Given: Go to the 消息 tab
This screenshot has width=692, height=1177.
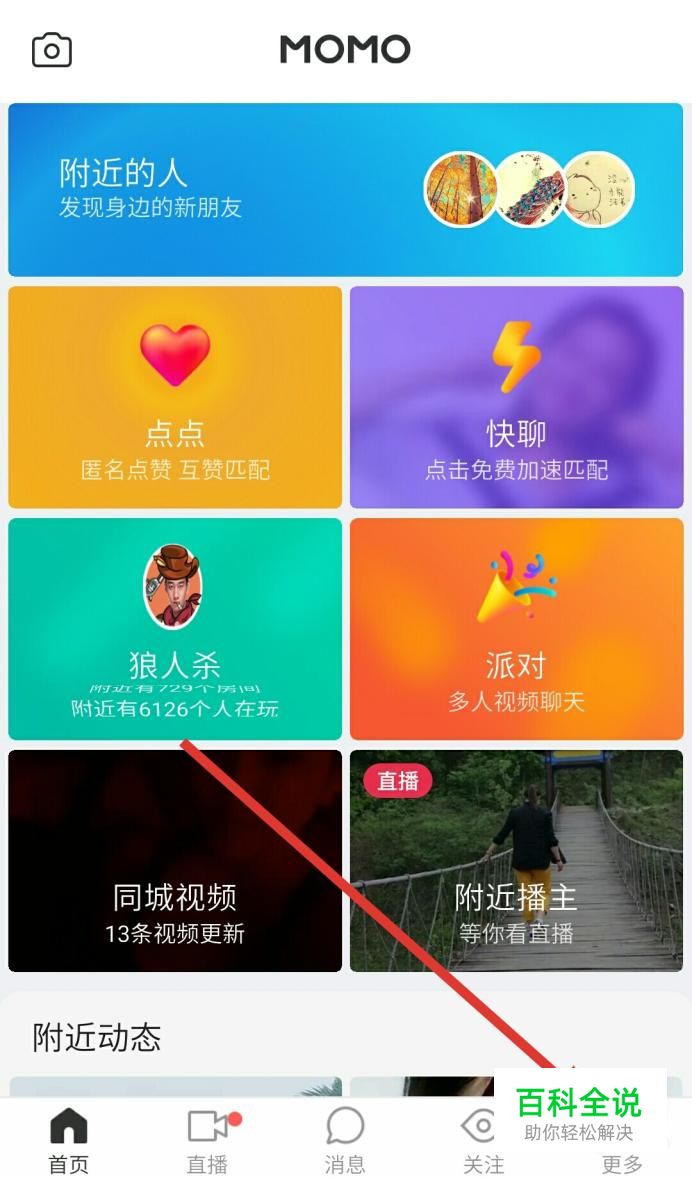Looking at the screenshot, I should (x=345, y=1141).
